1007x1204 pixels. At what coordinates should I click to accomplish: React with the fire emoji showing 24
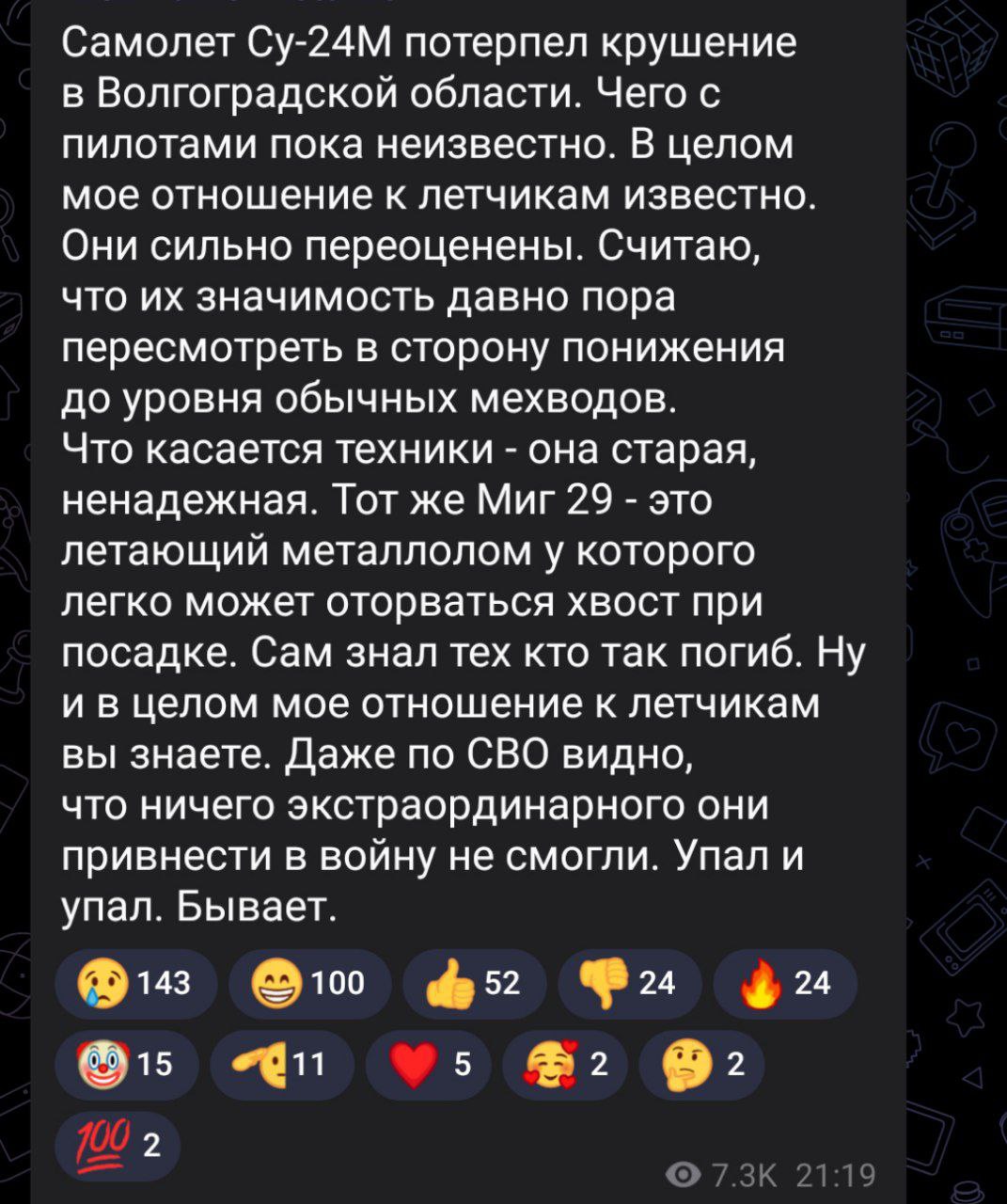click(x=785, y=983)
